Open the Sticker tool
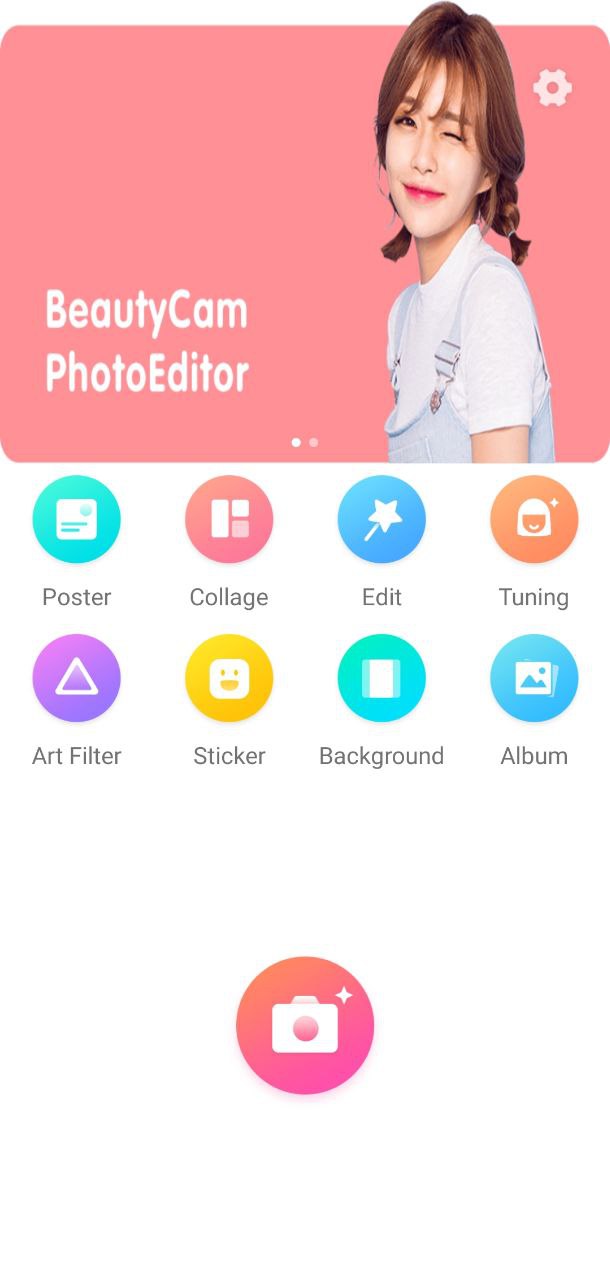Screen dimensions: 610x1280 [x=229, y=679]
